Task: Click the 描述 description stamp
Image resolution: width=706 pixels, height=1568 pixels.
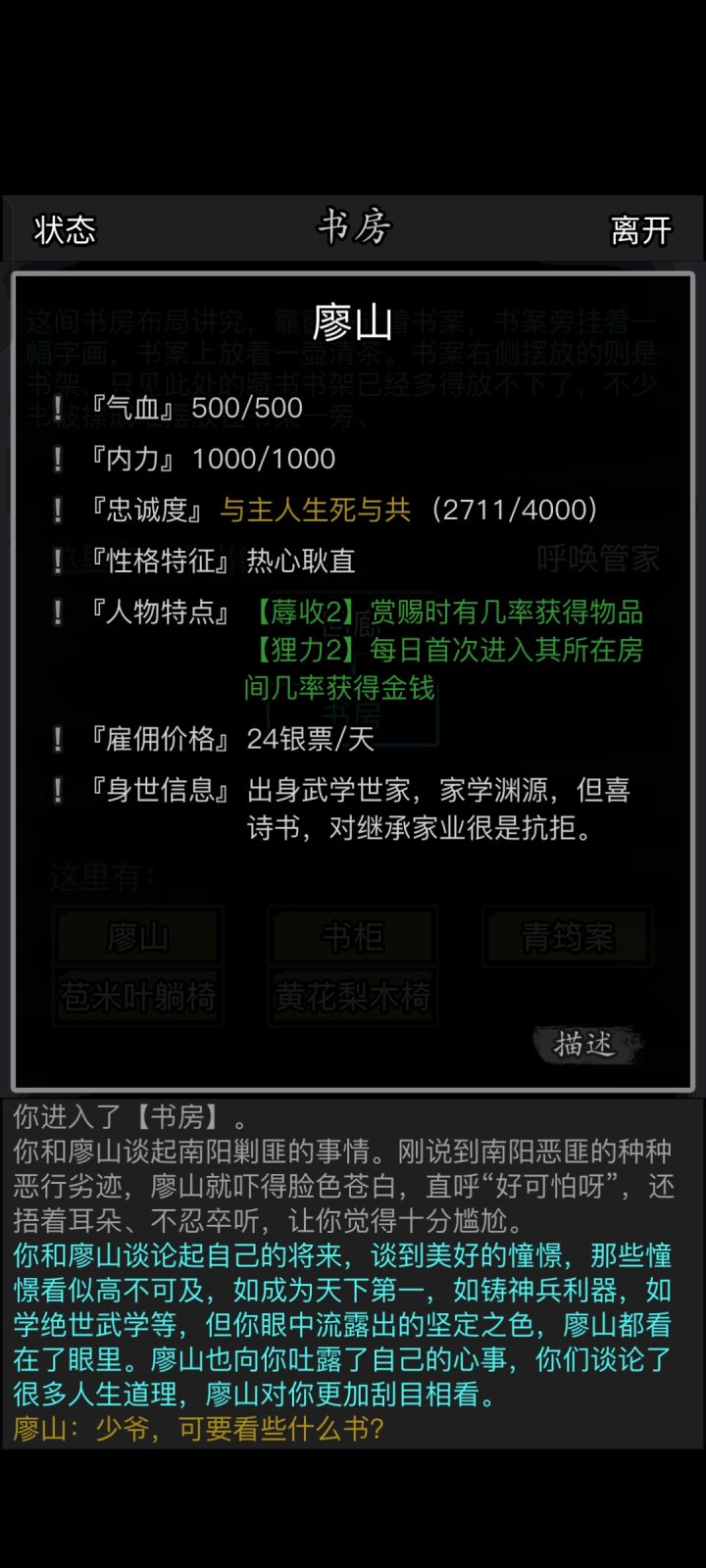Action: 583,1045
